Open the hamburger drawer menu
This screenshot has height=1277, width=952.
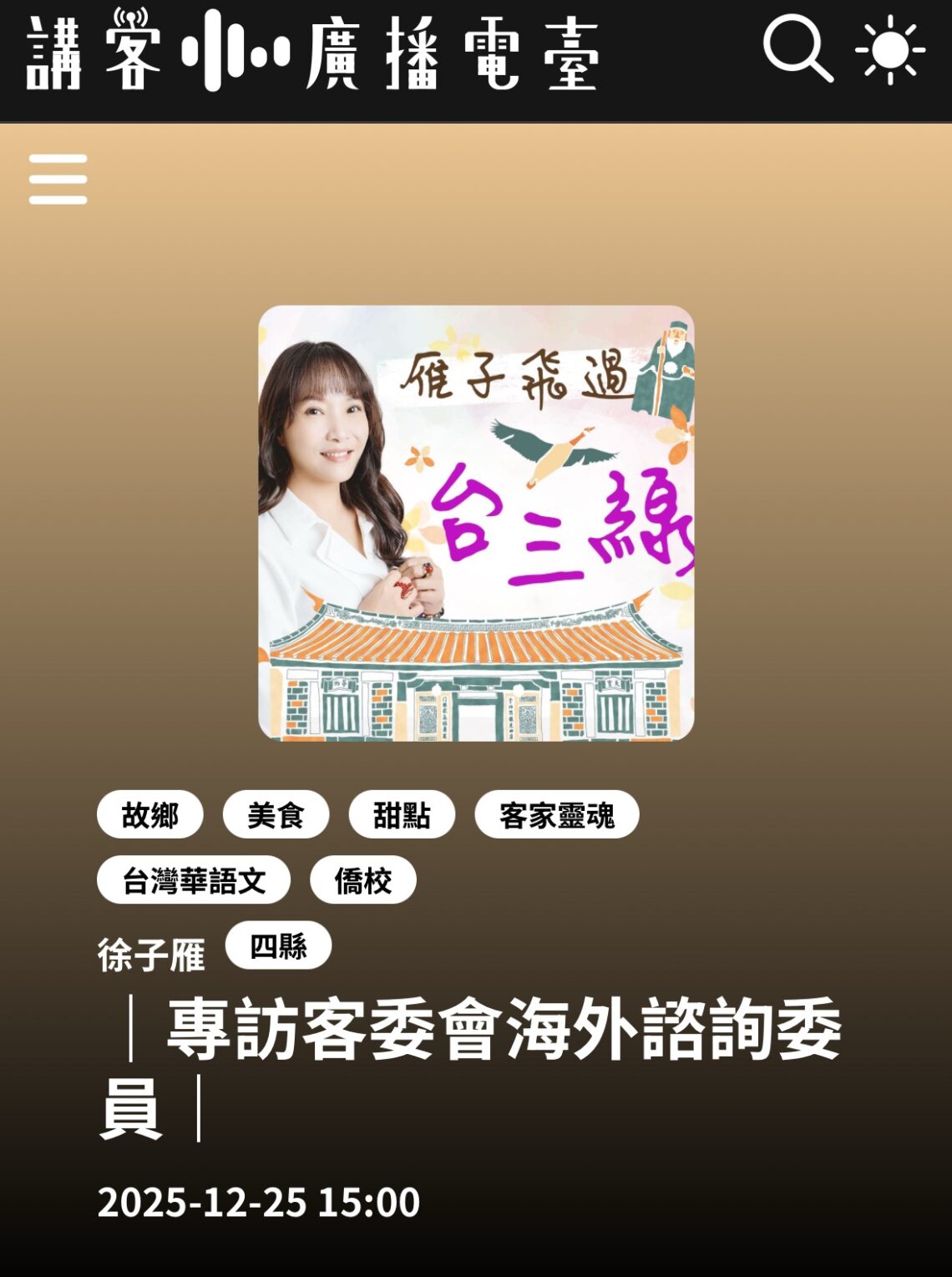(58, 179)
